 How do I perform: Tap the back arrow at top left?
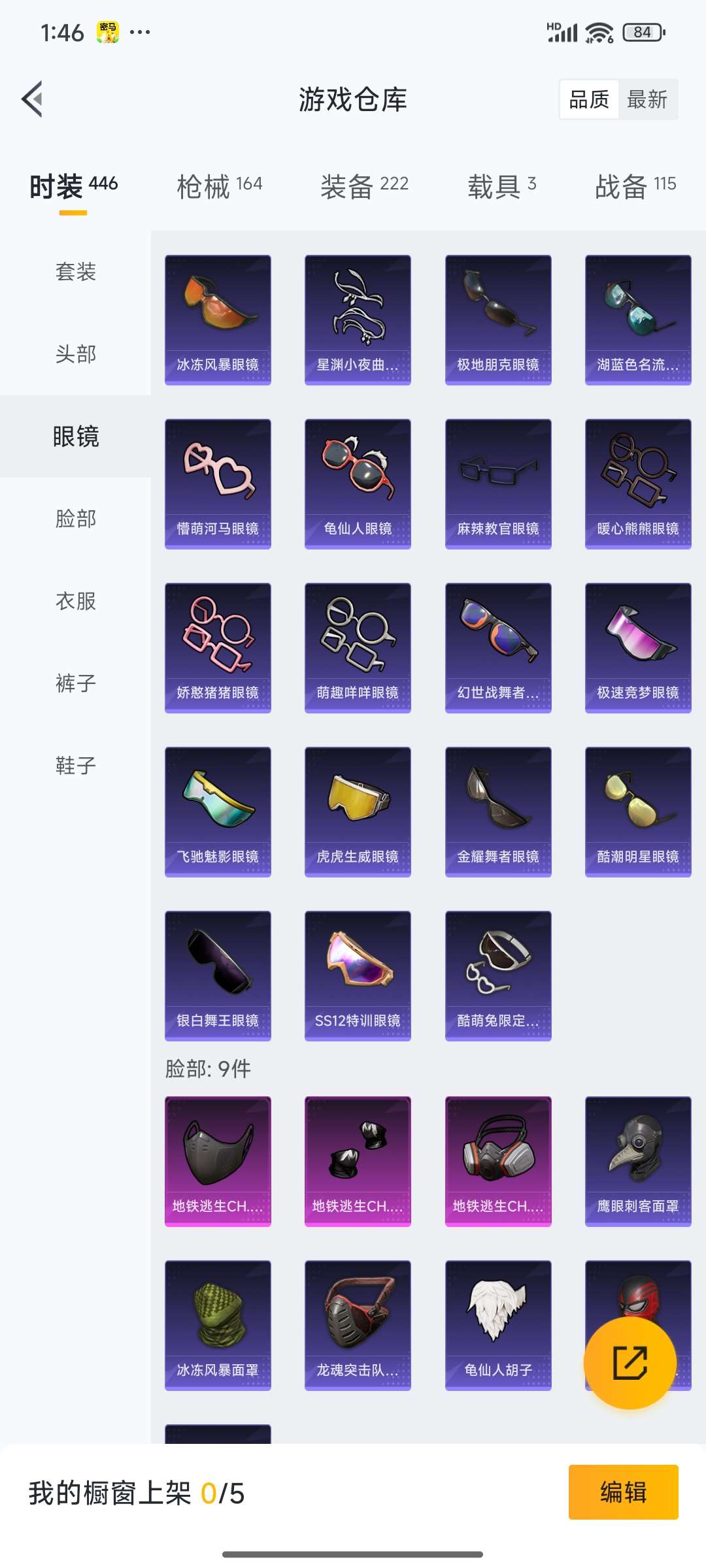pos(31,99)
